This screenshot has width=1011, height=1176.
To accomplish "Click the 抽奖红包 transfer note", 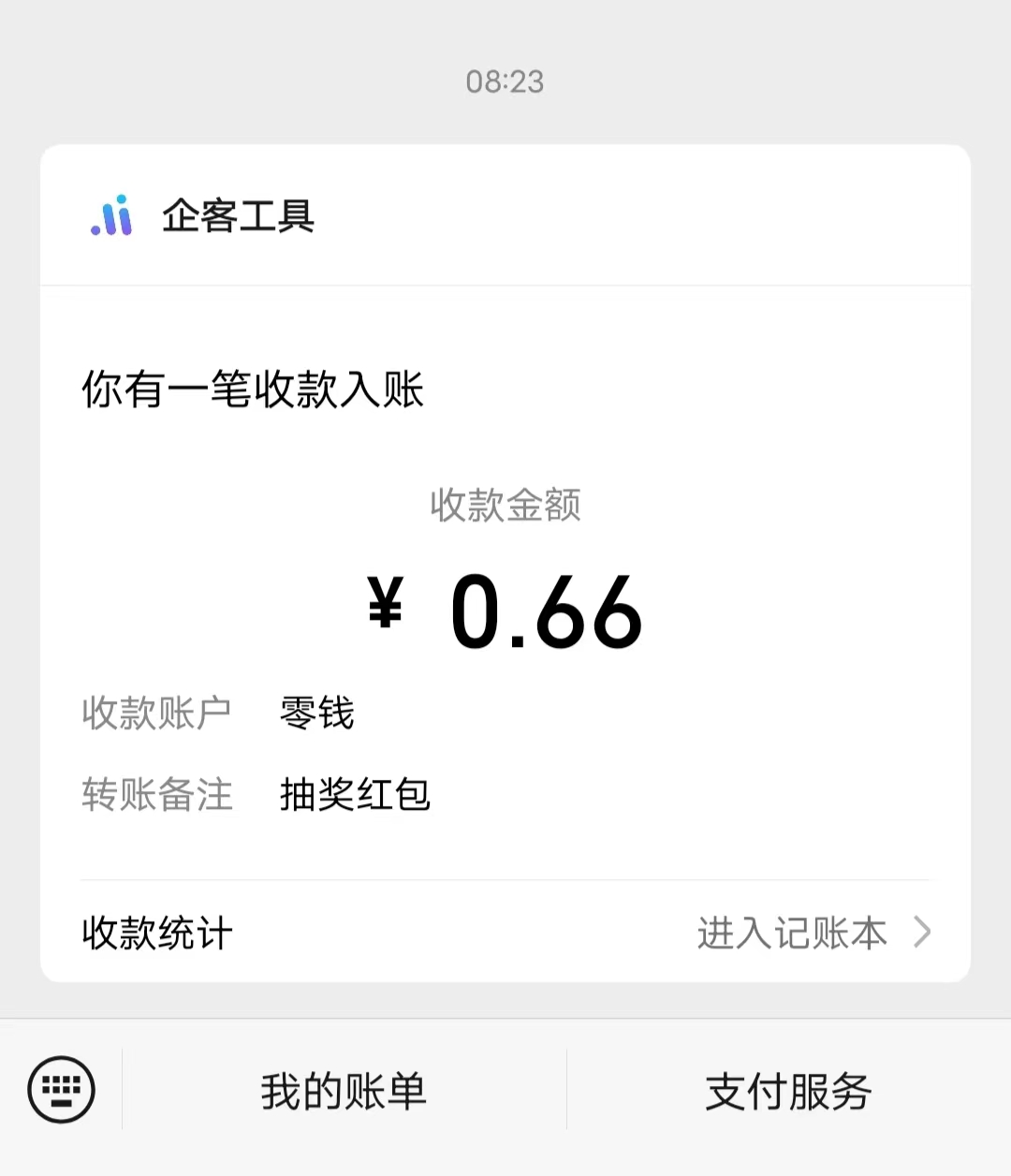I will tap(354, 796).
